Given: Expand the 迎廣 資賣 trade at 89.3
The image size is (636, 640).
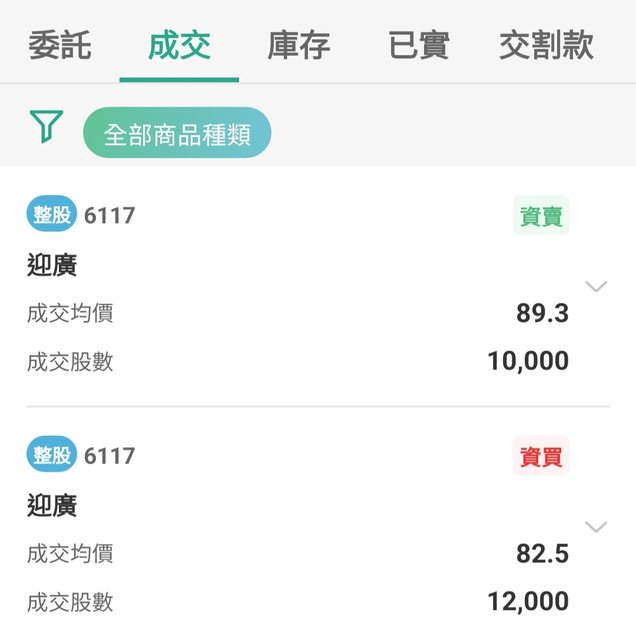Looking at the screenshot, I should (x=596, y=287).
